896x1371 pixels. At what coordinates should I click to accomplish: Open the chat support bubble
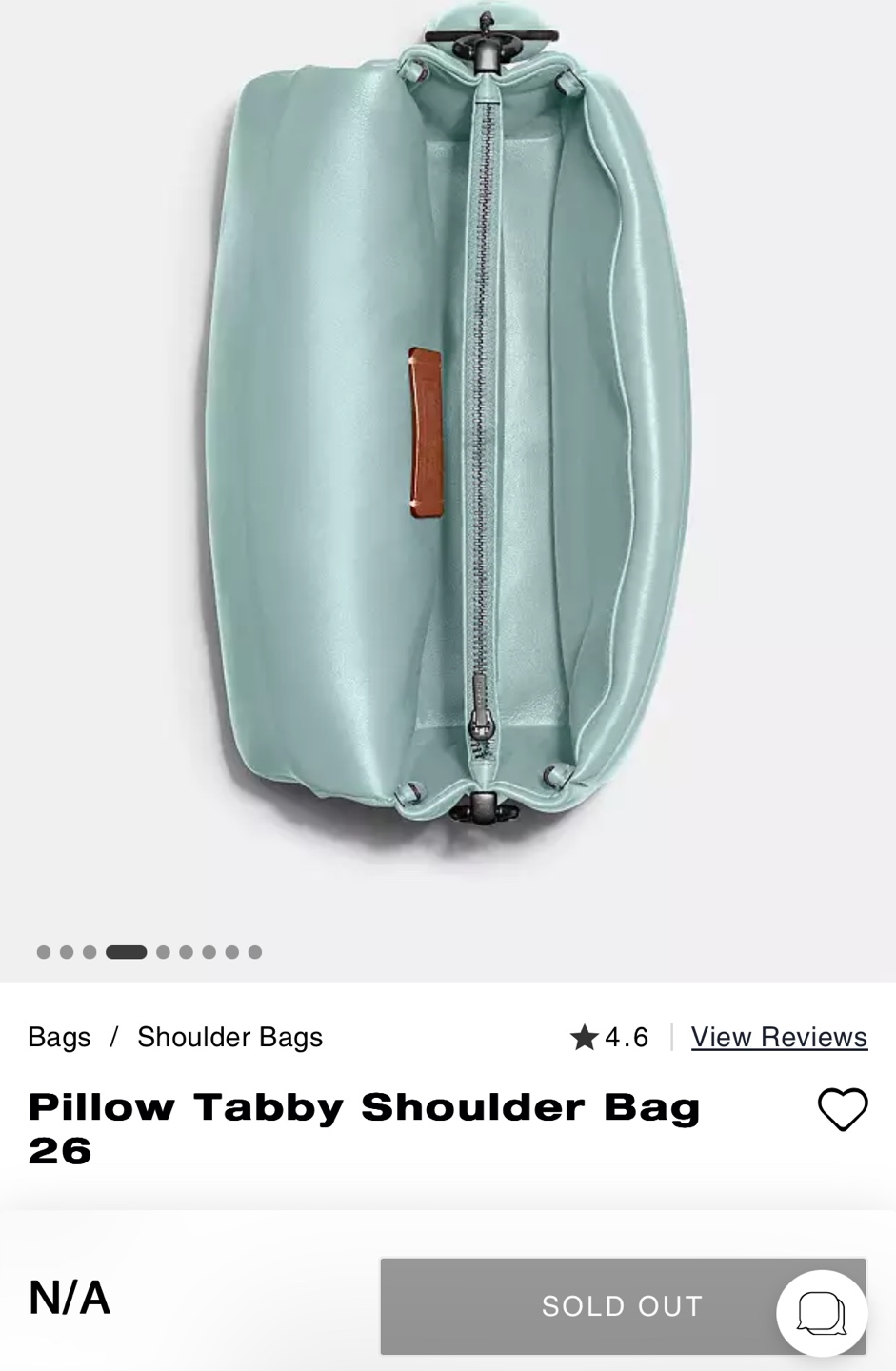pos(821,1313)
